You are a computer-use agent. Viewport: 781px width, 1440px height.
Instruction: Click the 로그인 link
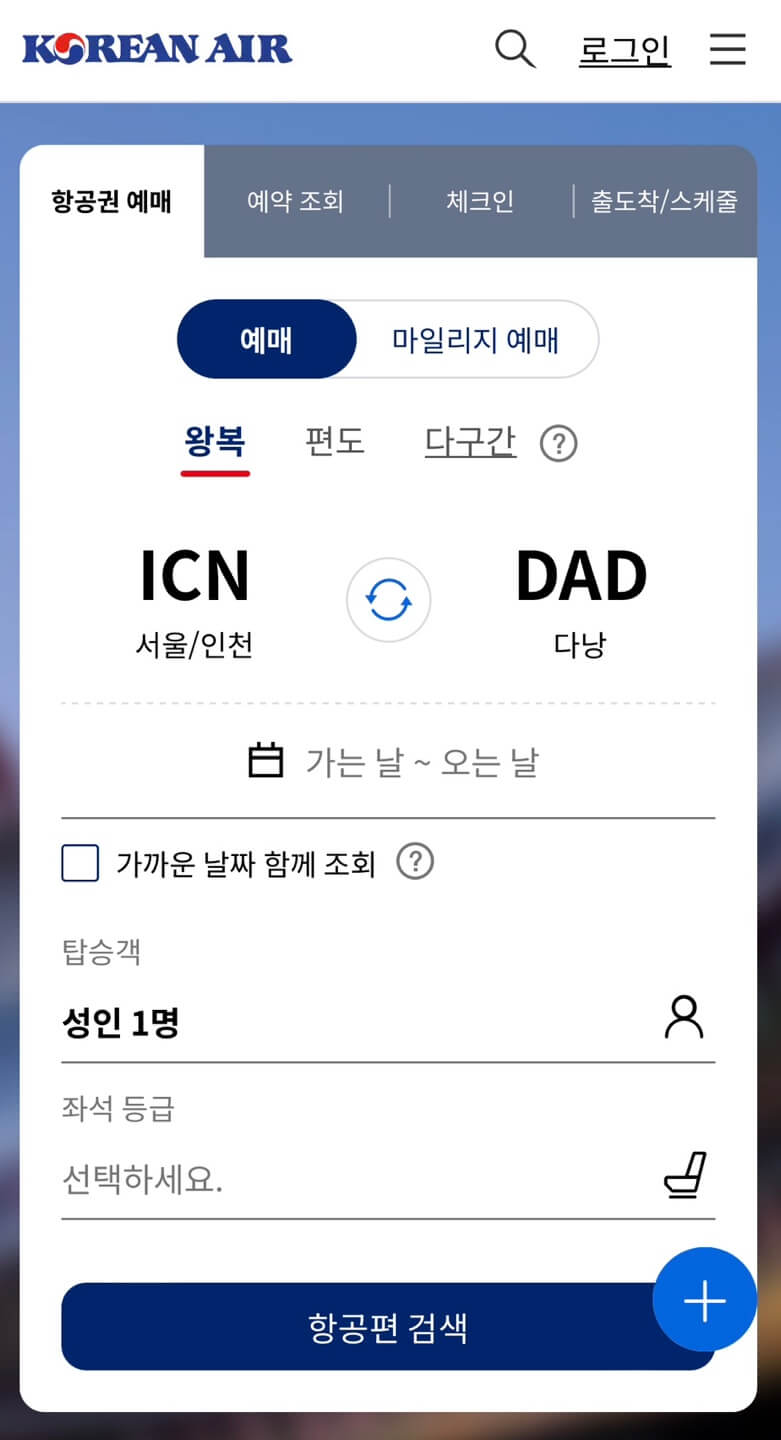(624, 49)
